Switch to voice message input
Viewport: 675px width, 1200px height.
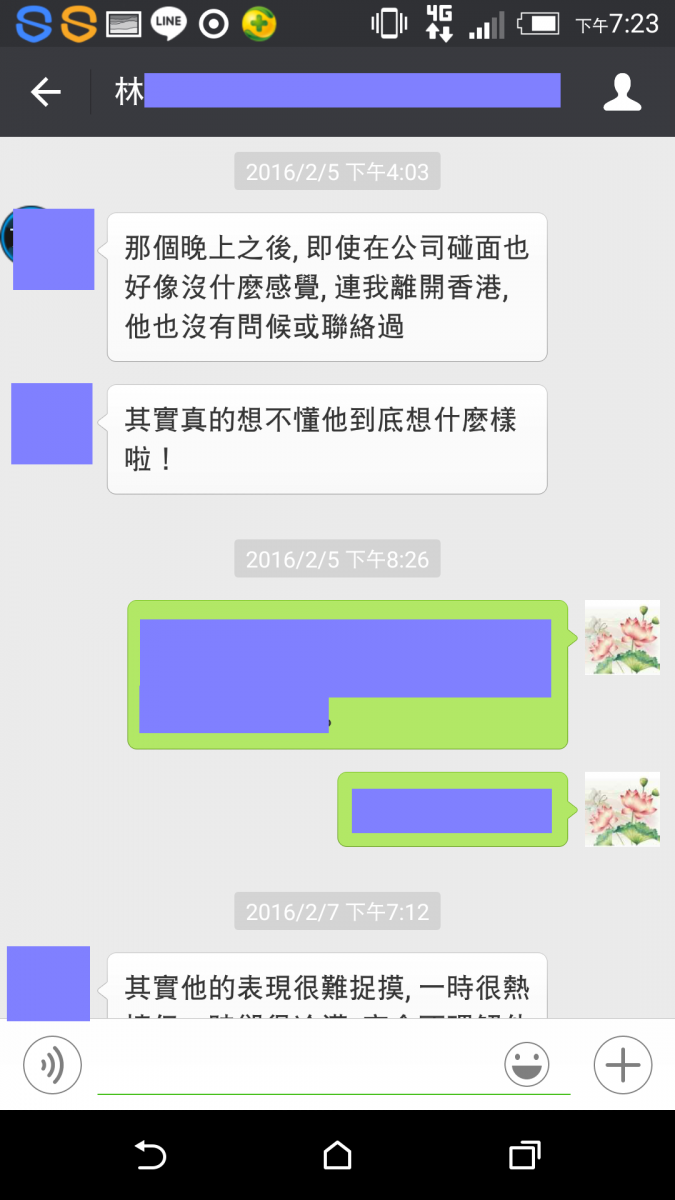52,1065
